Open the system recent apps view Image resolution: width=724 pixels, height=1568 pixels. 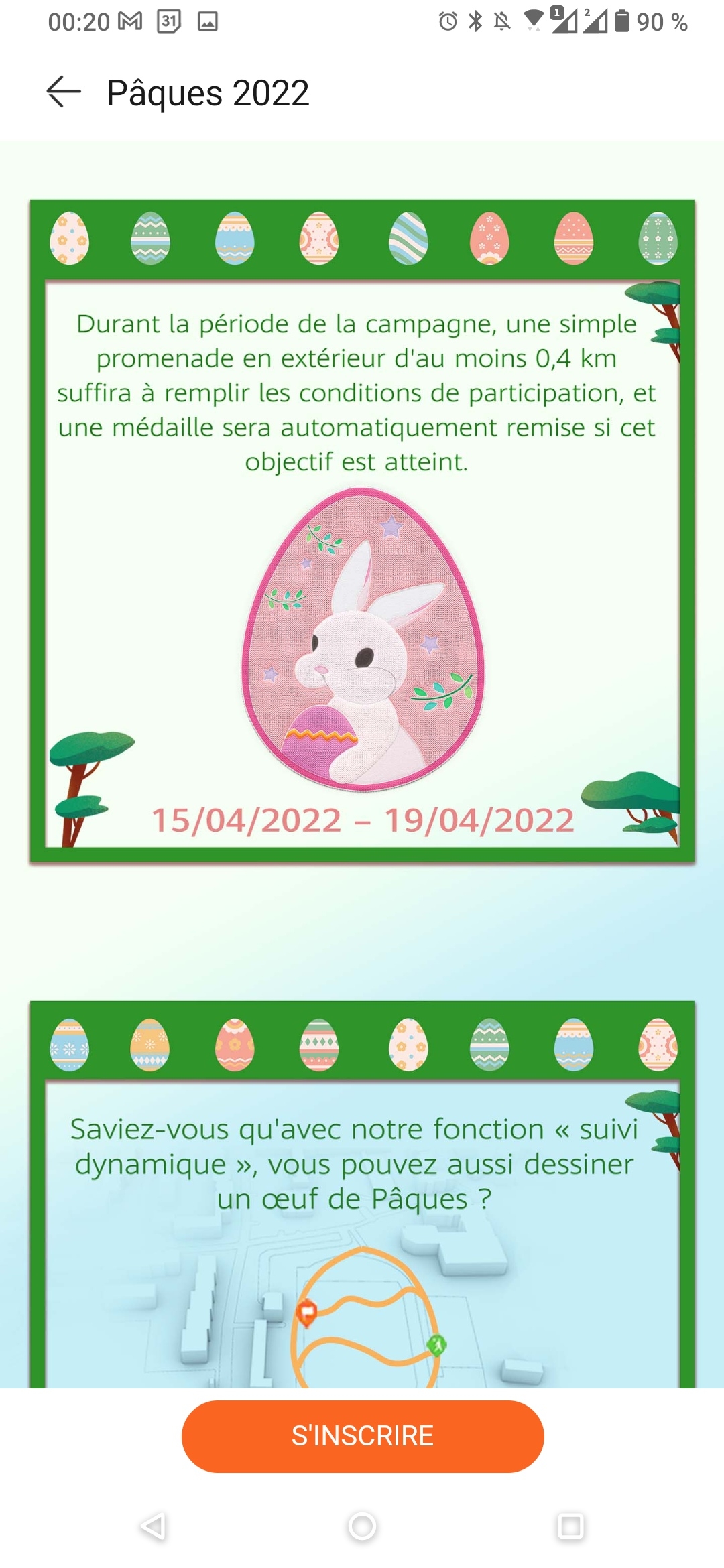(x=570, y=1526)
